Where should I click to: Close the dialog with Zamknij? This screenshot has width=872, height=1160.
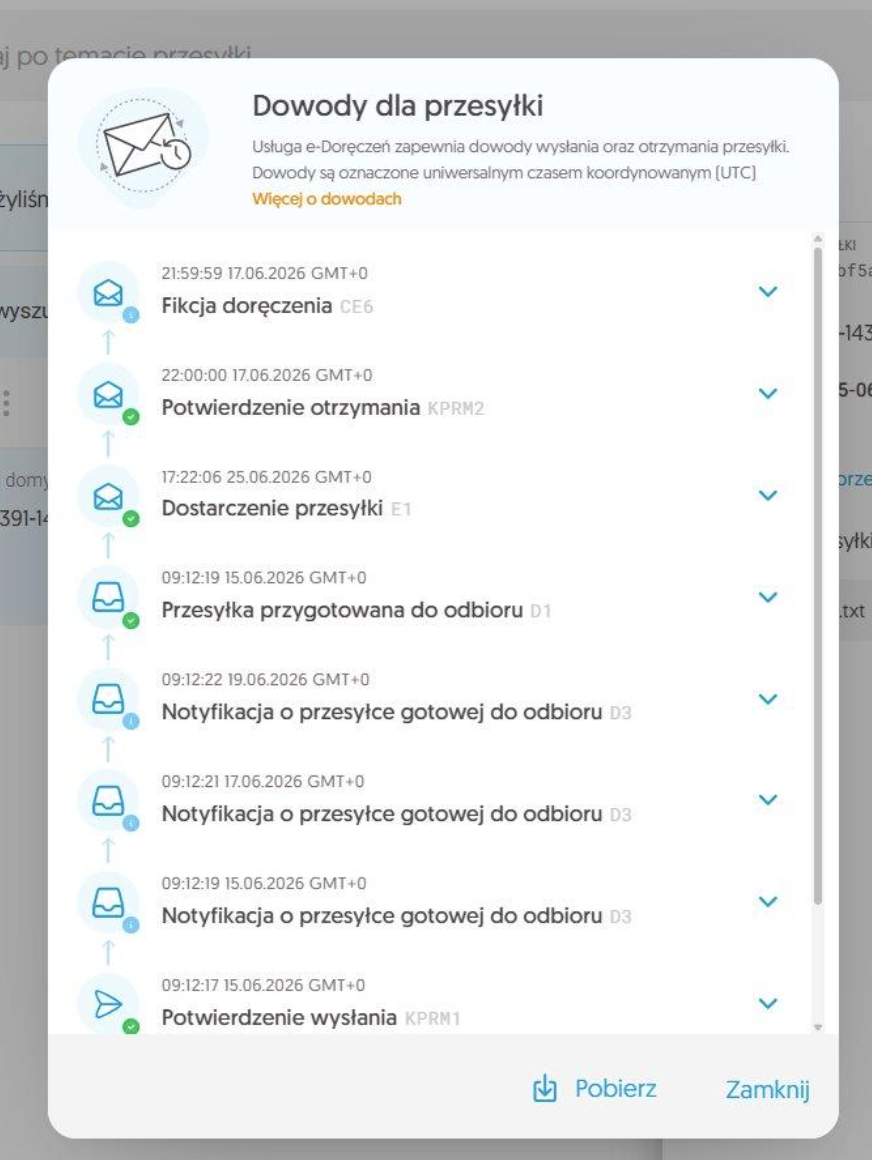point(767,1090)
